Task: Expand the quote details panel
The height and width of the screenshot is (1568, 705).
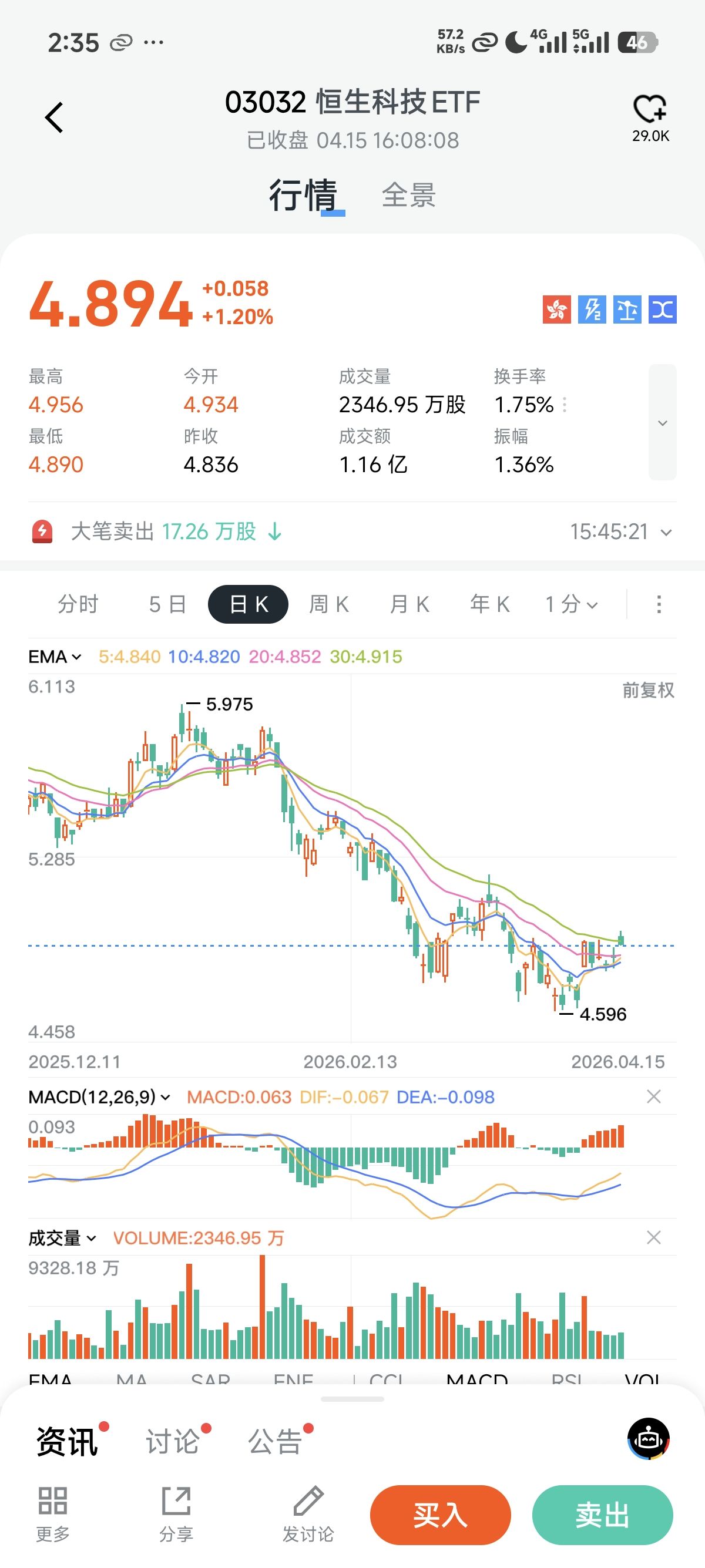Action: coord(662,422)
